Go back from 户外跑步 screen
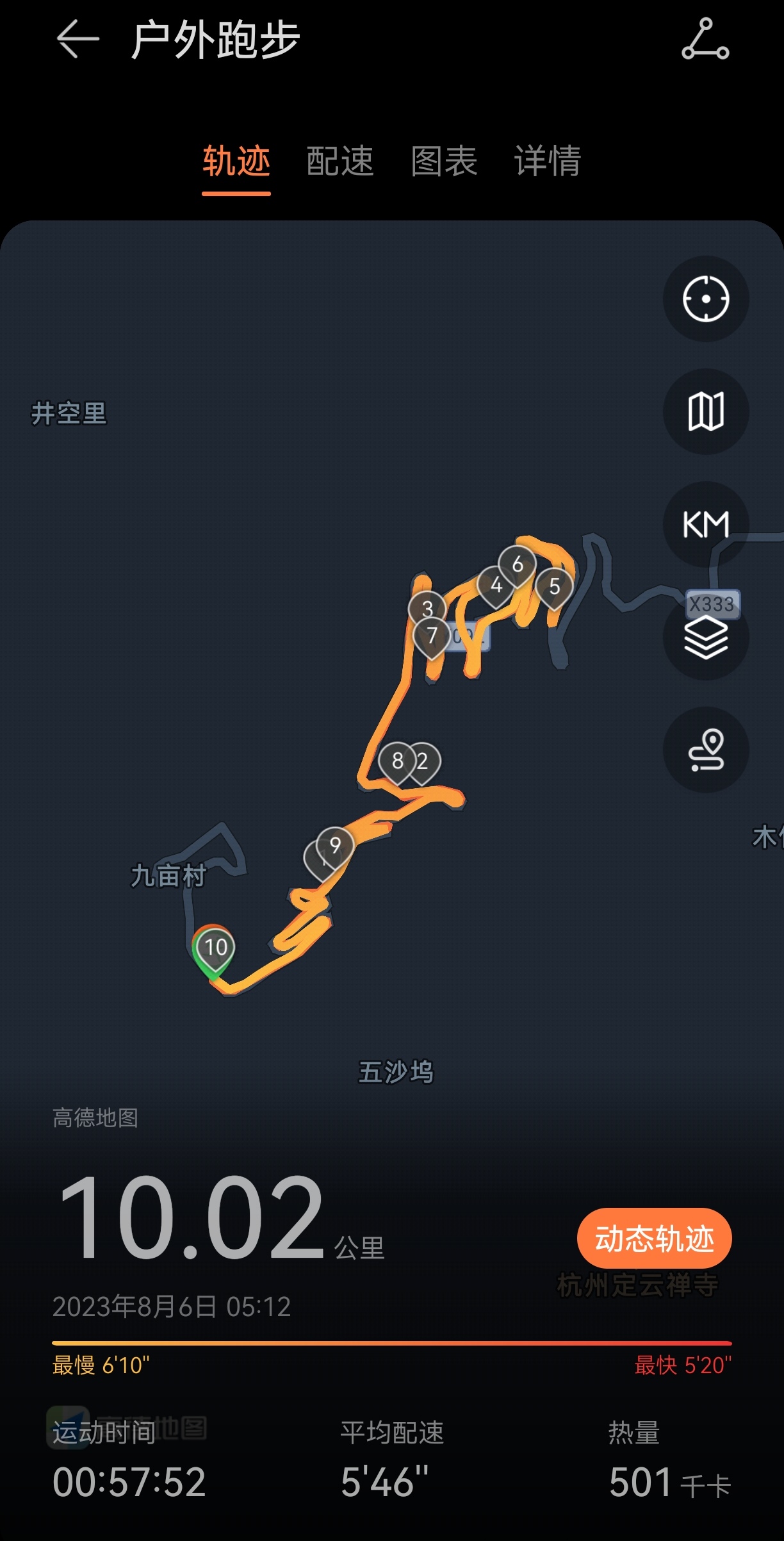 click(78, 40)
